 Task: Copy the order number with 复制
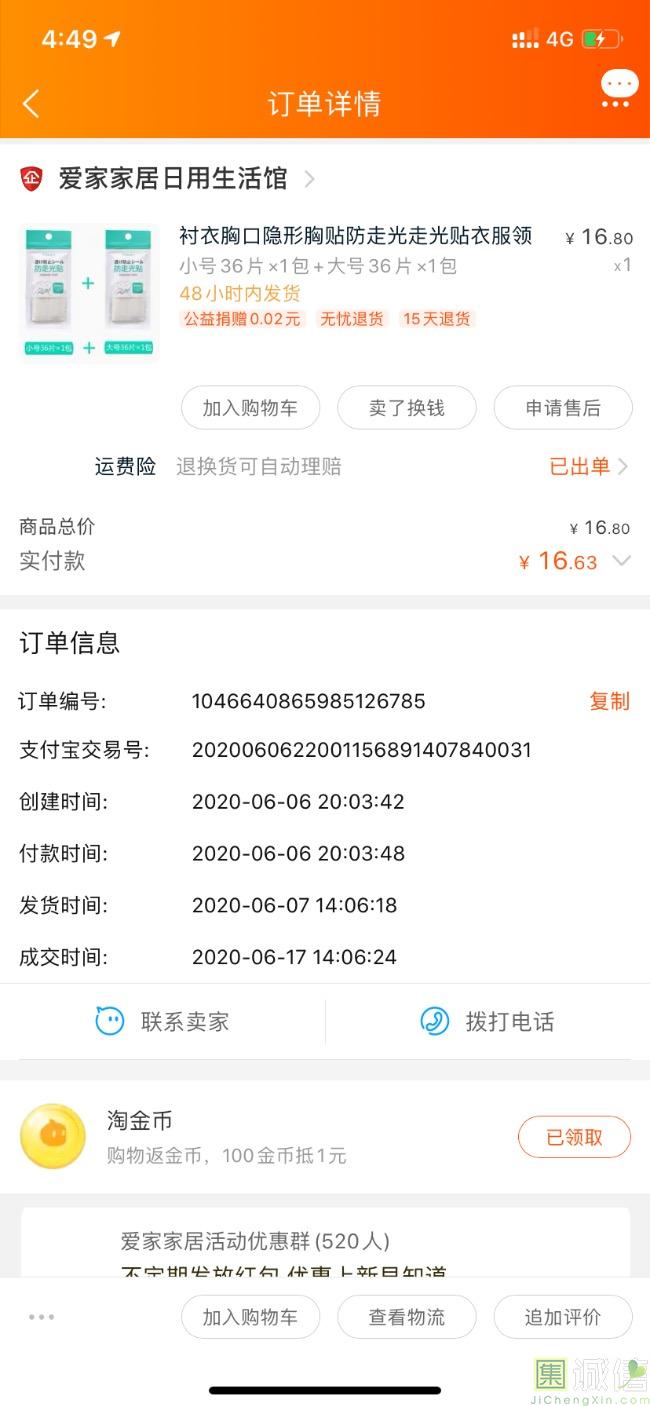click(x=609, y=701)
